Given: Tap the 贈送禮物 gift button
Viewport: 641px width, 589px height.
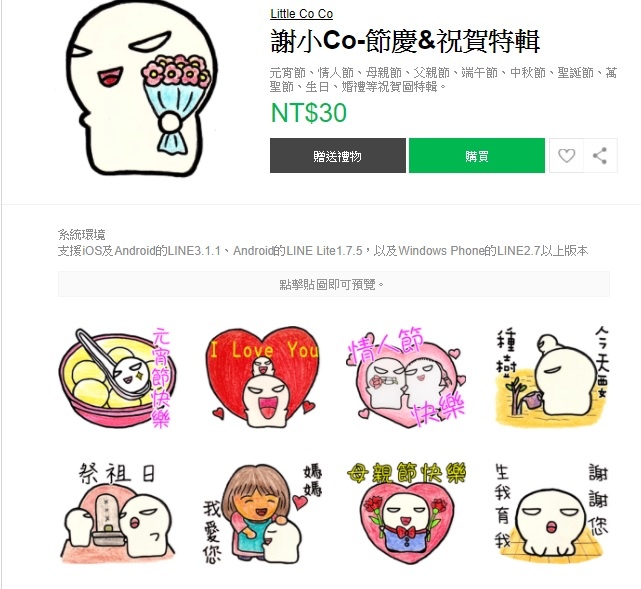Looking at the screenshot, I should click(x=337, y=156).
